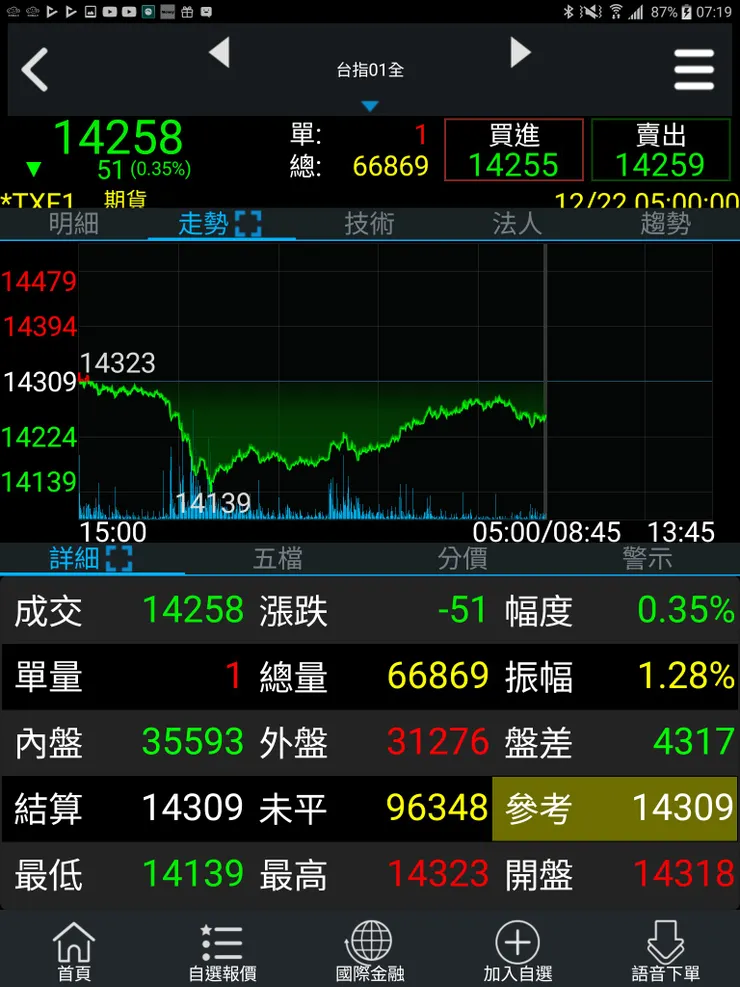Open the 台指01全 symbol selector triangle
Image resolution: width=740 pixels, height=987 pixels.
pos(370,103)
